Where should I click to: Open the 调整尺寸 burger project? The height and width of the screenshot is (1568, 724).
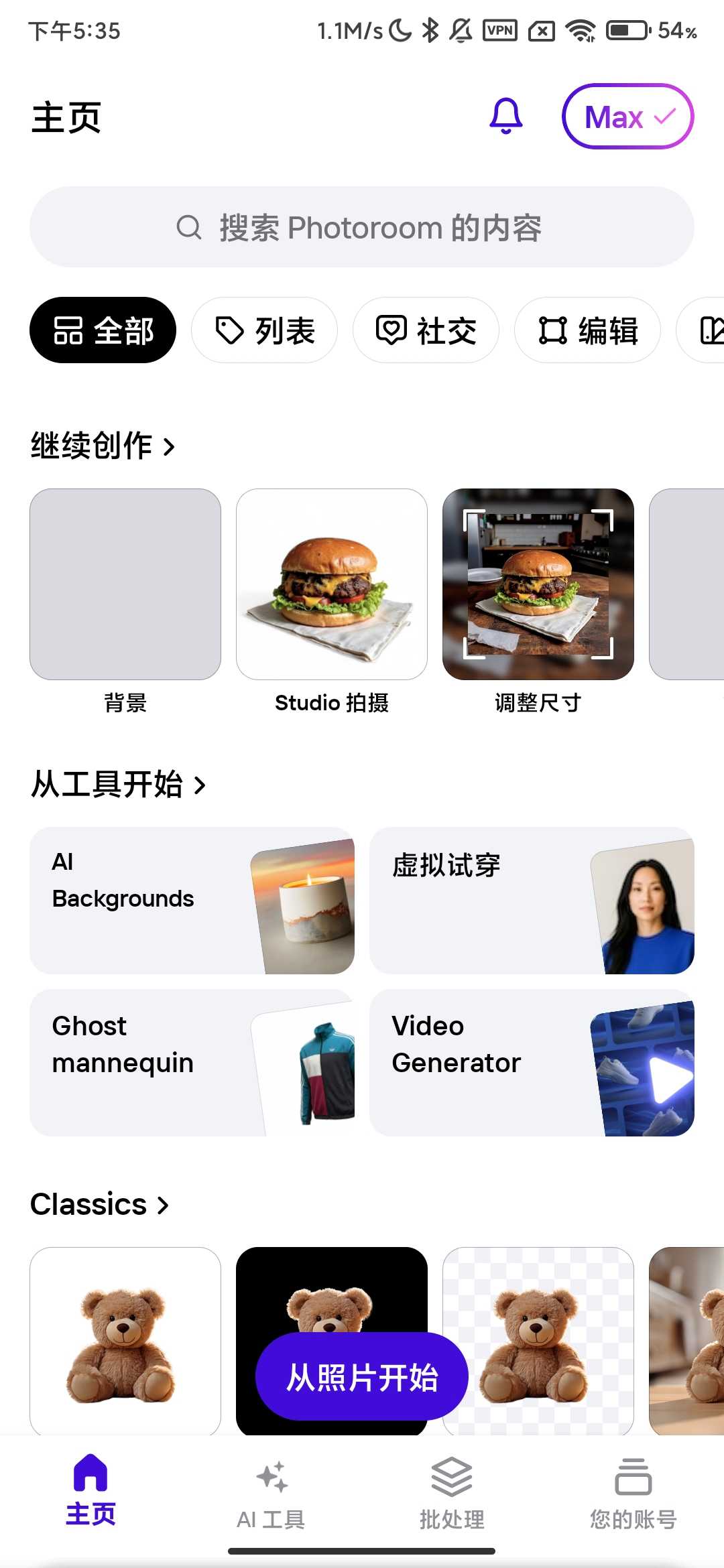538,584
